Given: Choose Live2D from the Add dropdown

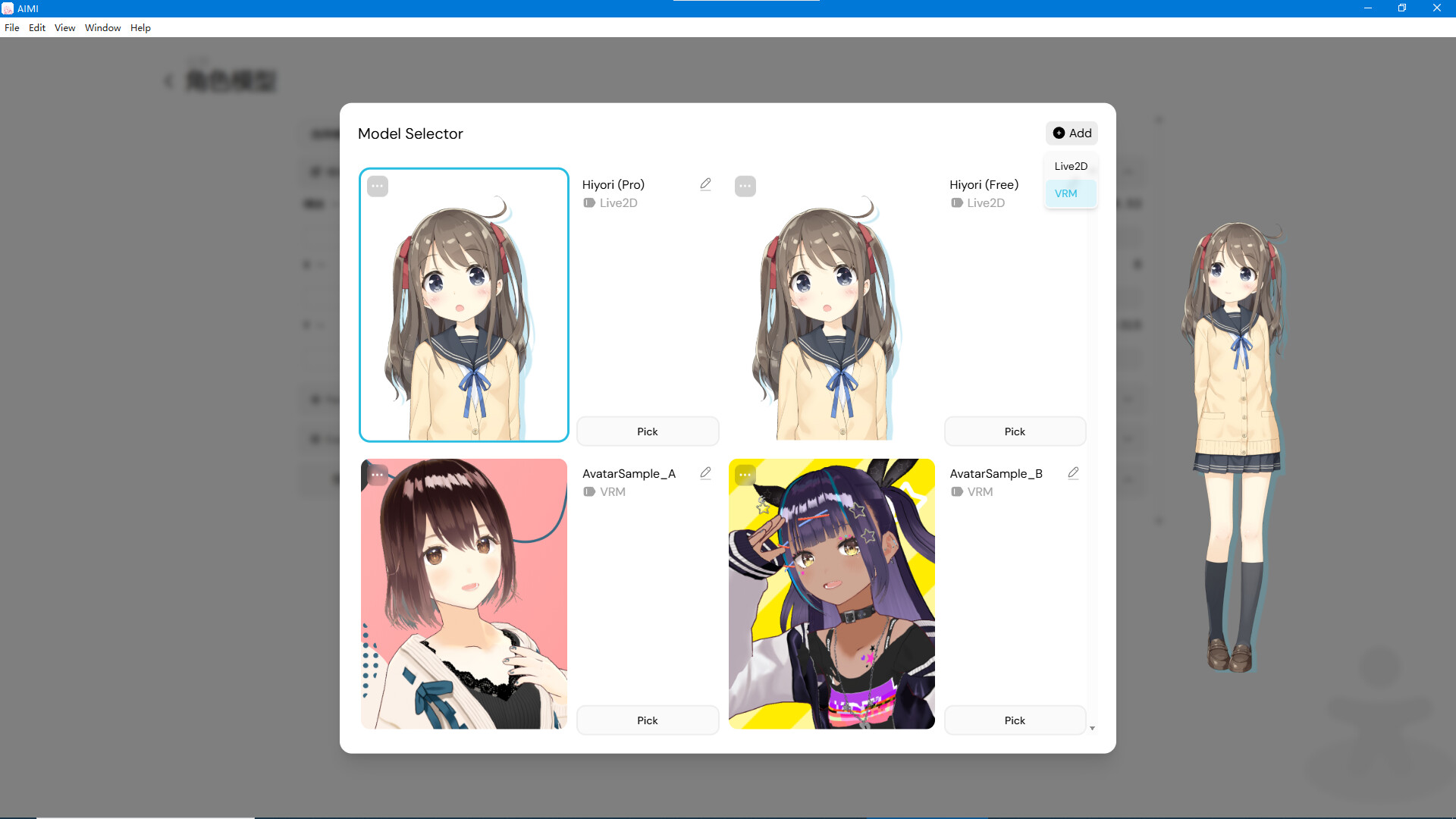Looking at the screenshot, I should (x=1071, y=166).
